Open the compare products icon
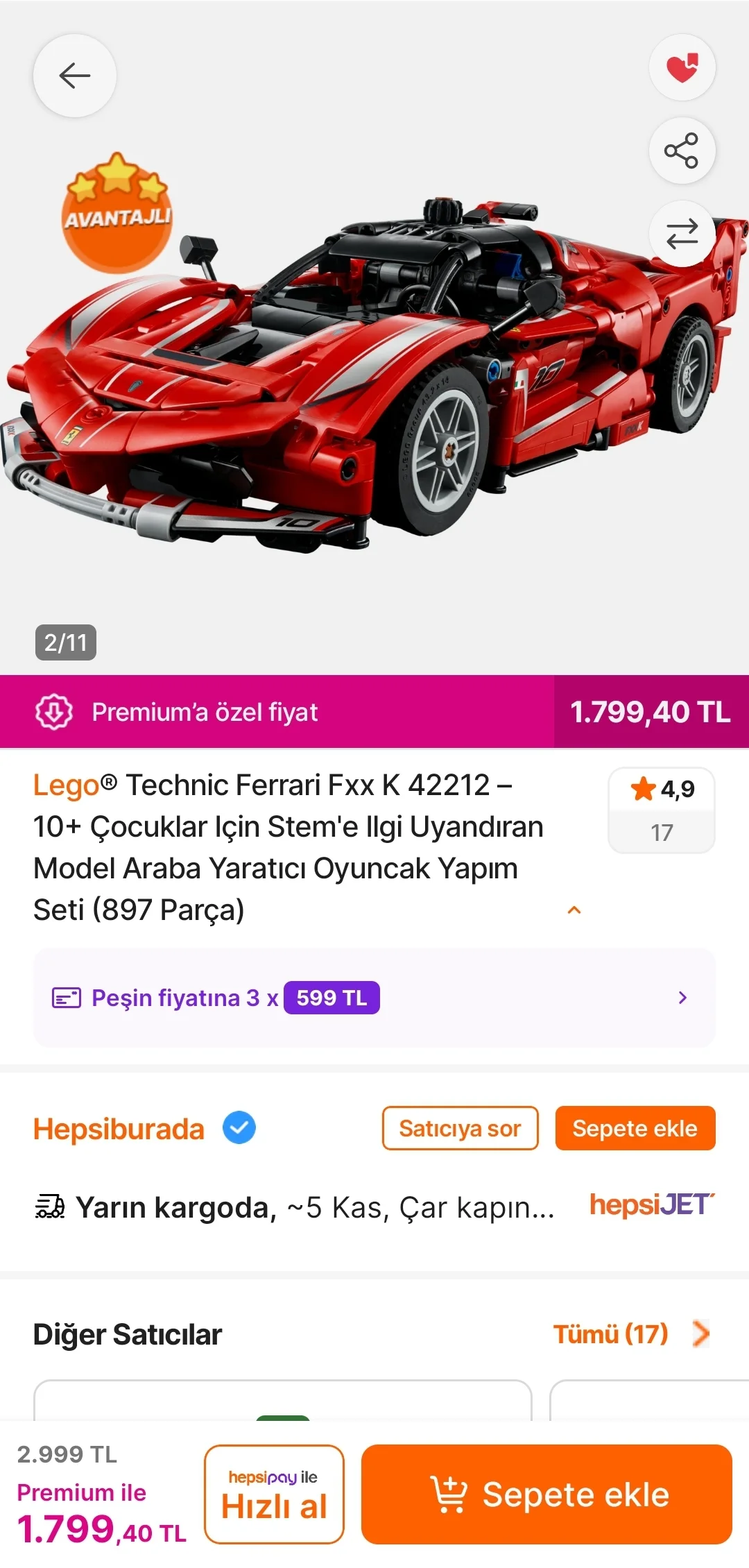 [682, 234]
